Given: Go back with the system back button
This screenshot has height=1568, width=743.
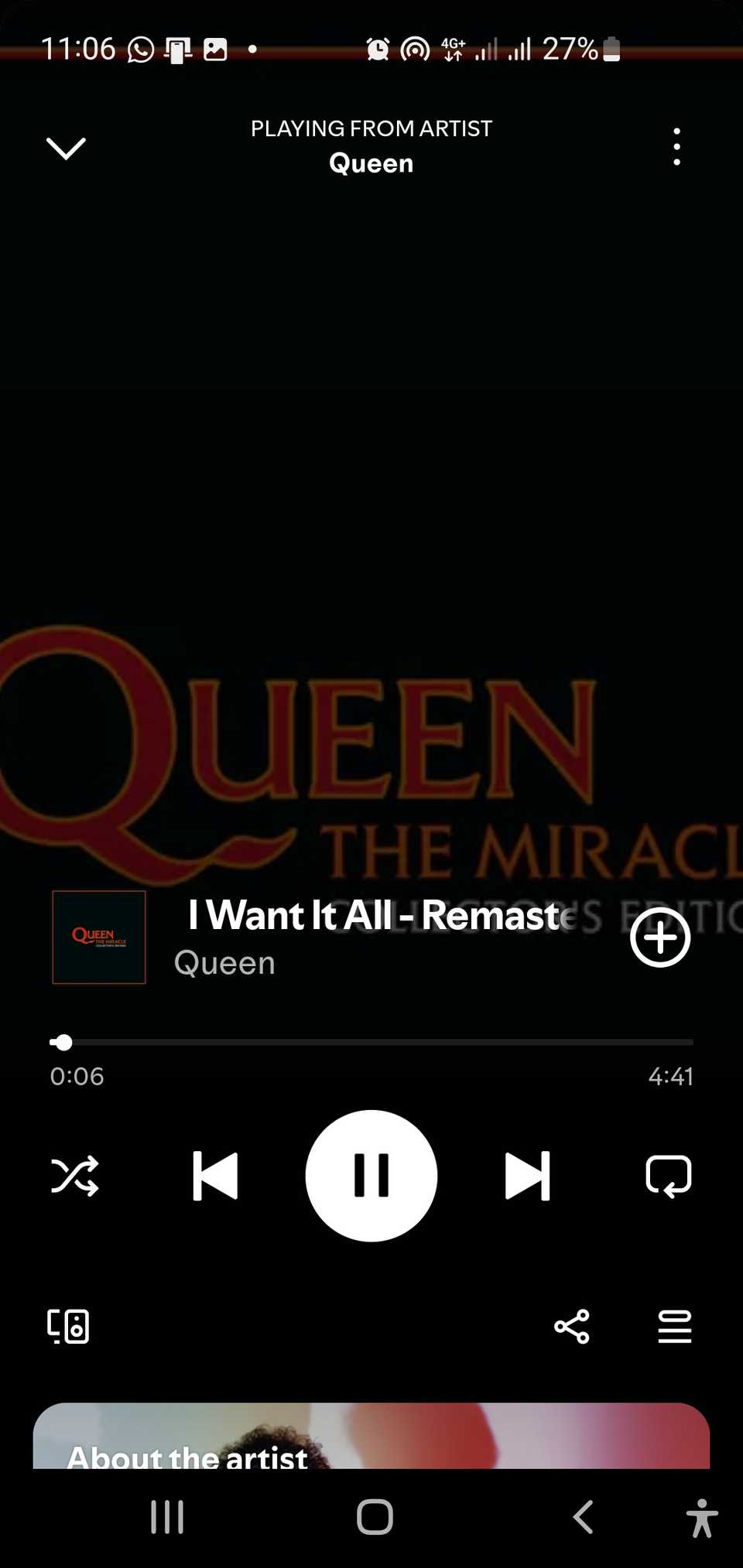Looking at the screenshot, I should click(x=583, y=1516).
